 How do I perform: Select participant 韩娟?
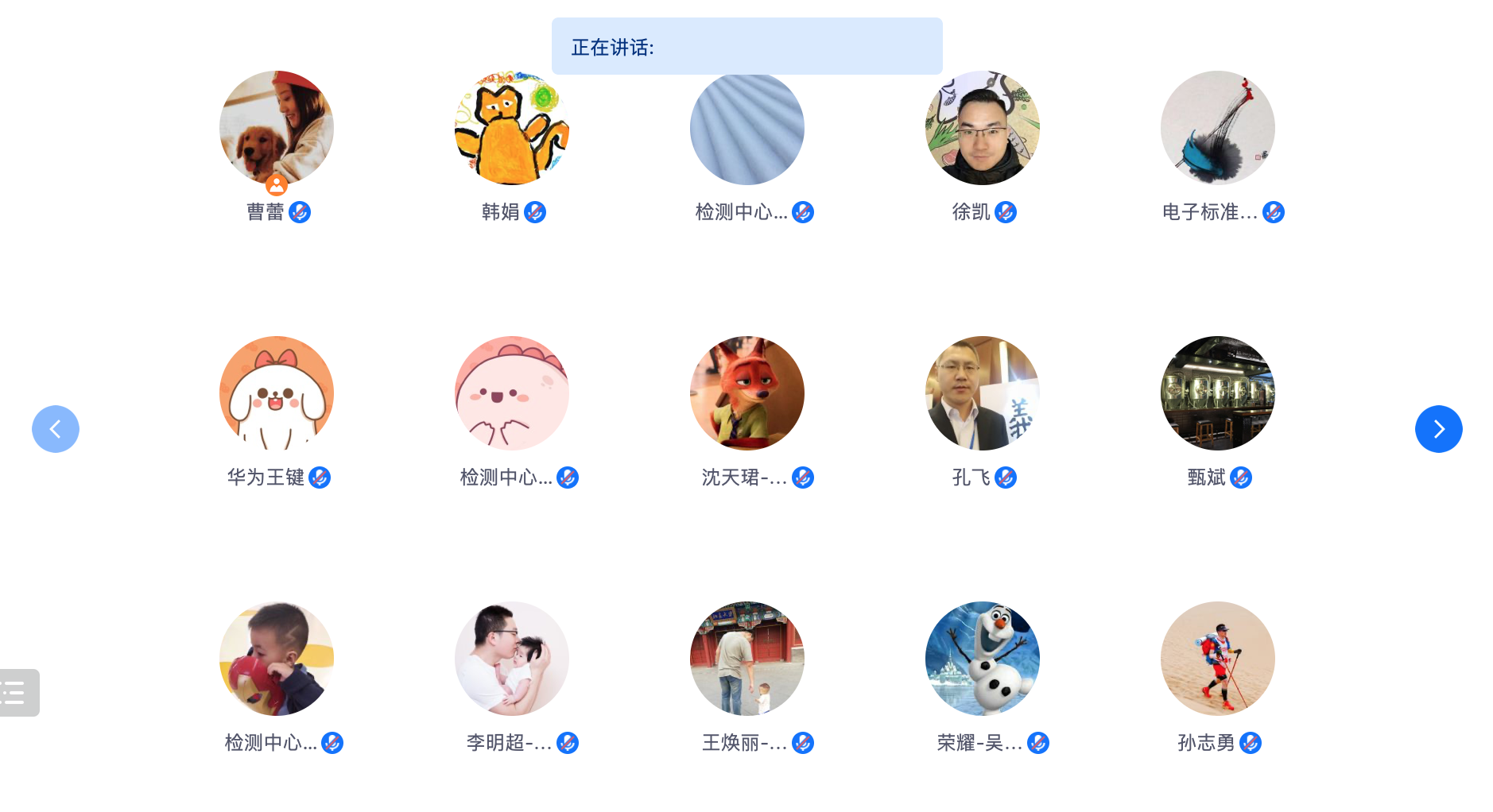pyautogui.click(x=512, y=129)
